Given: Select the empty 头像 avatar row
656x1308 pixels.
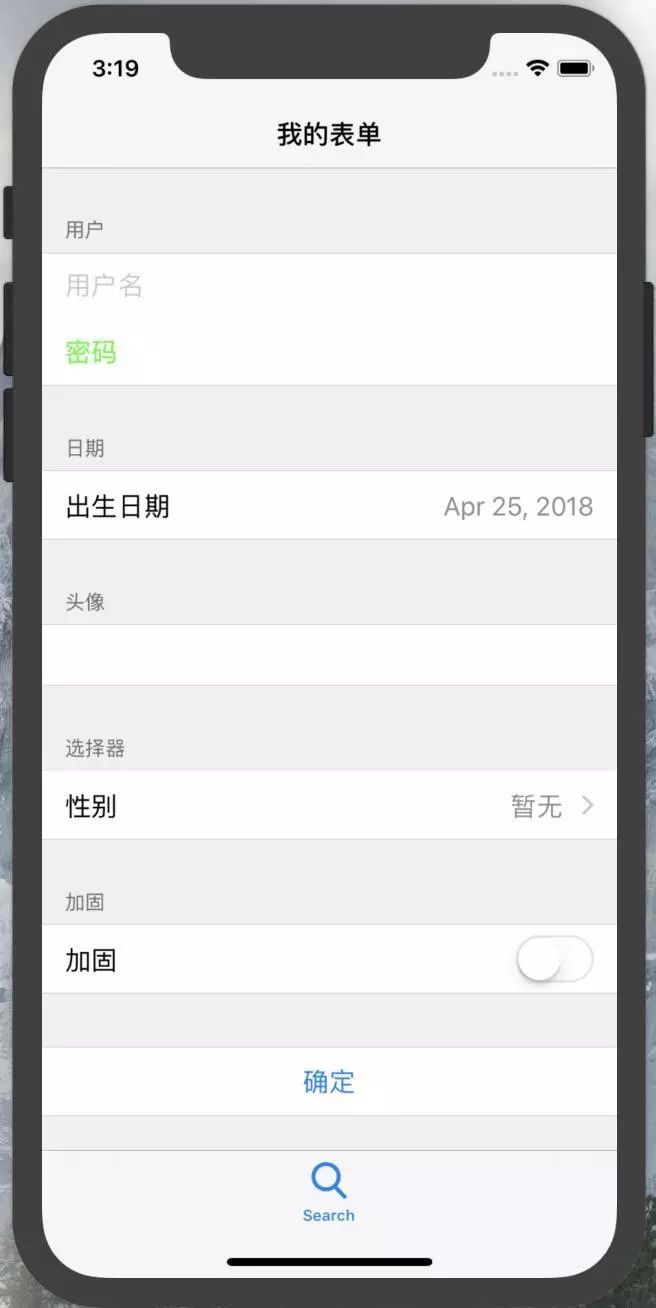Looking at the screenshot, I should (x=328, y=655).
